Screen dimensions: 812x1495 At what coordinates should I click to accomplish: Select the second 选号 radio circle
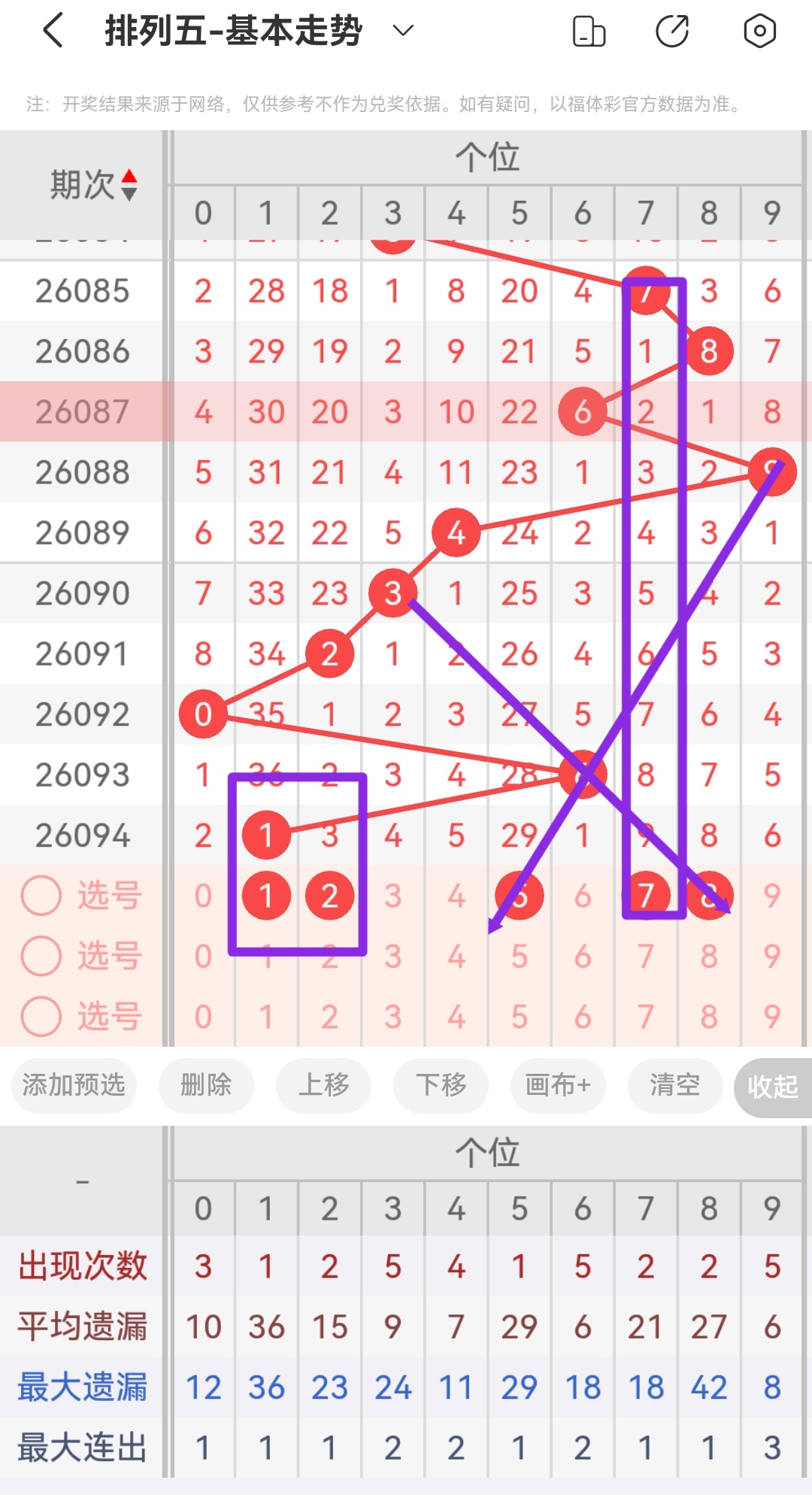coord(41,955)
